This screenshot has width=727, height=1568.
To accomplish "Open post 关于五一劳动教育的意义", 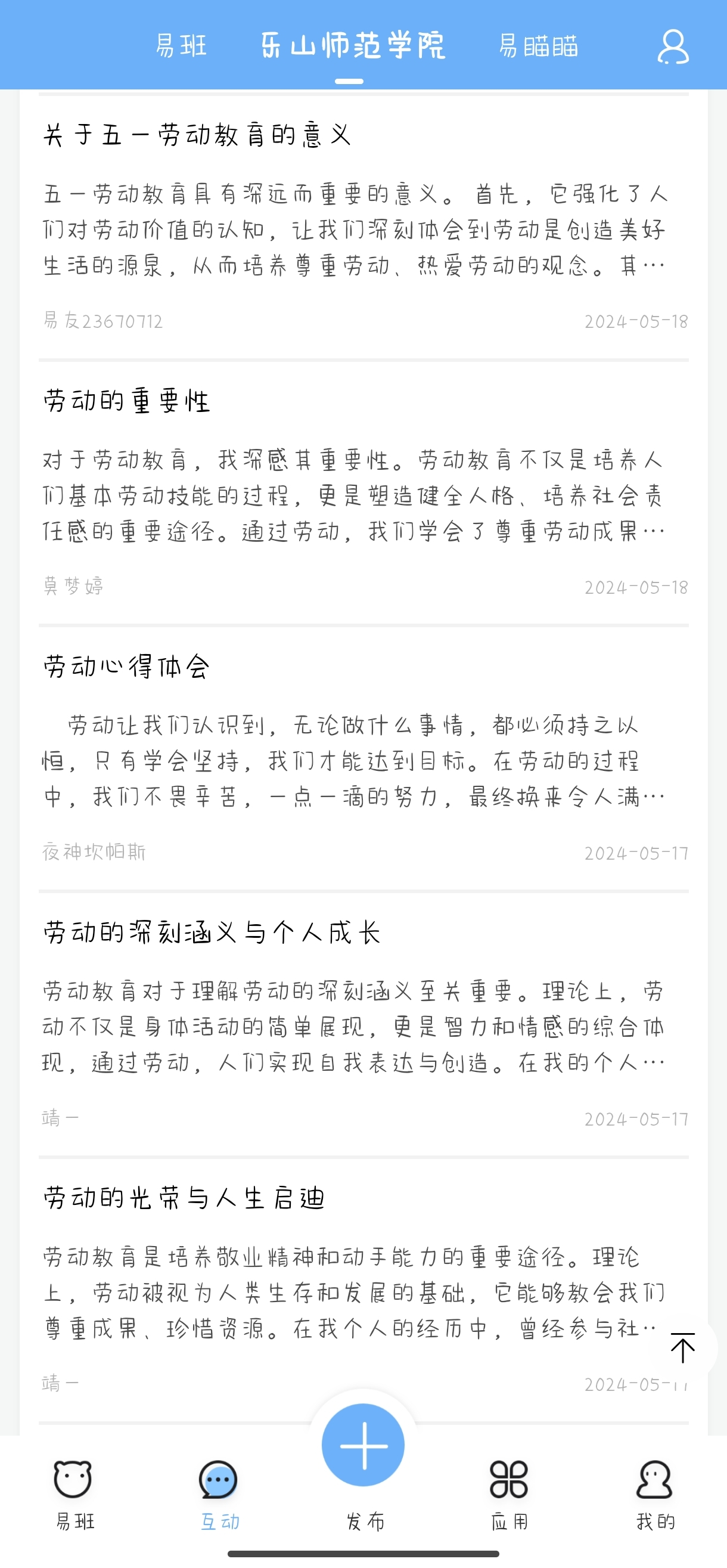I will point(364,227).
